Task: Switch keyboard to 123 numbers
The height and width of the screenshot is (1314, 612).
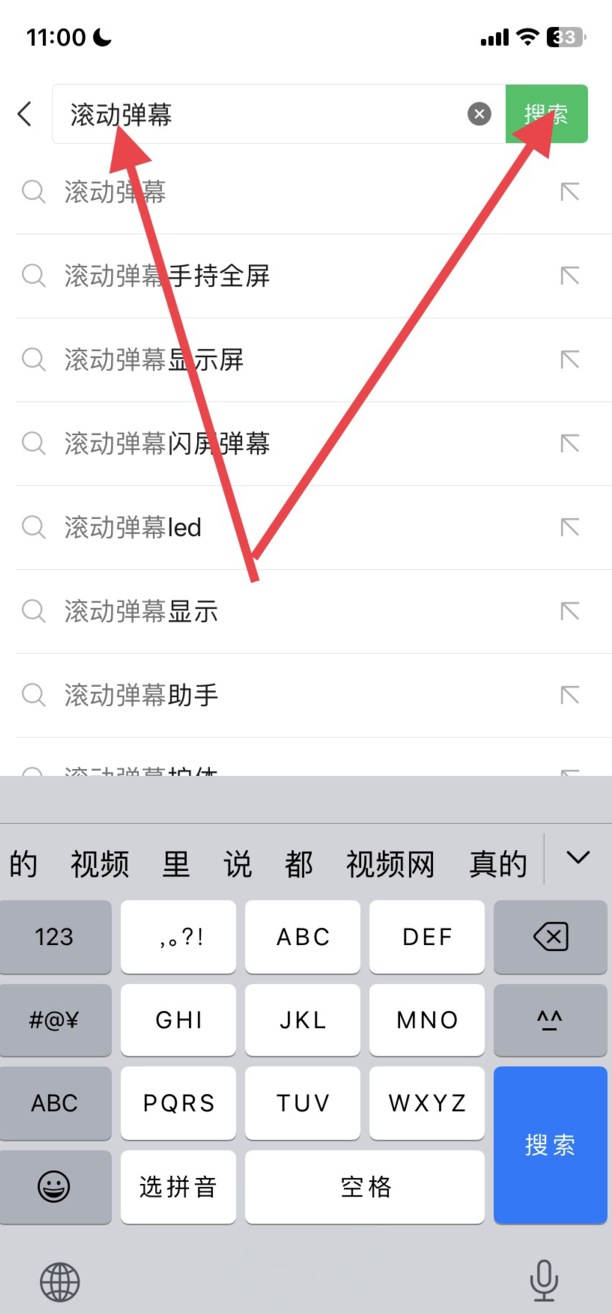Action: (x=55, y=937)
